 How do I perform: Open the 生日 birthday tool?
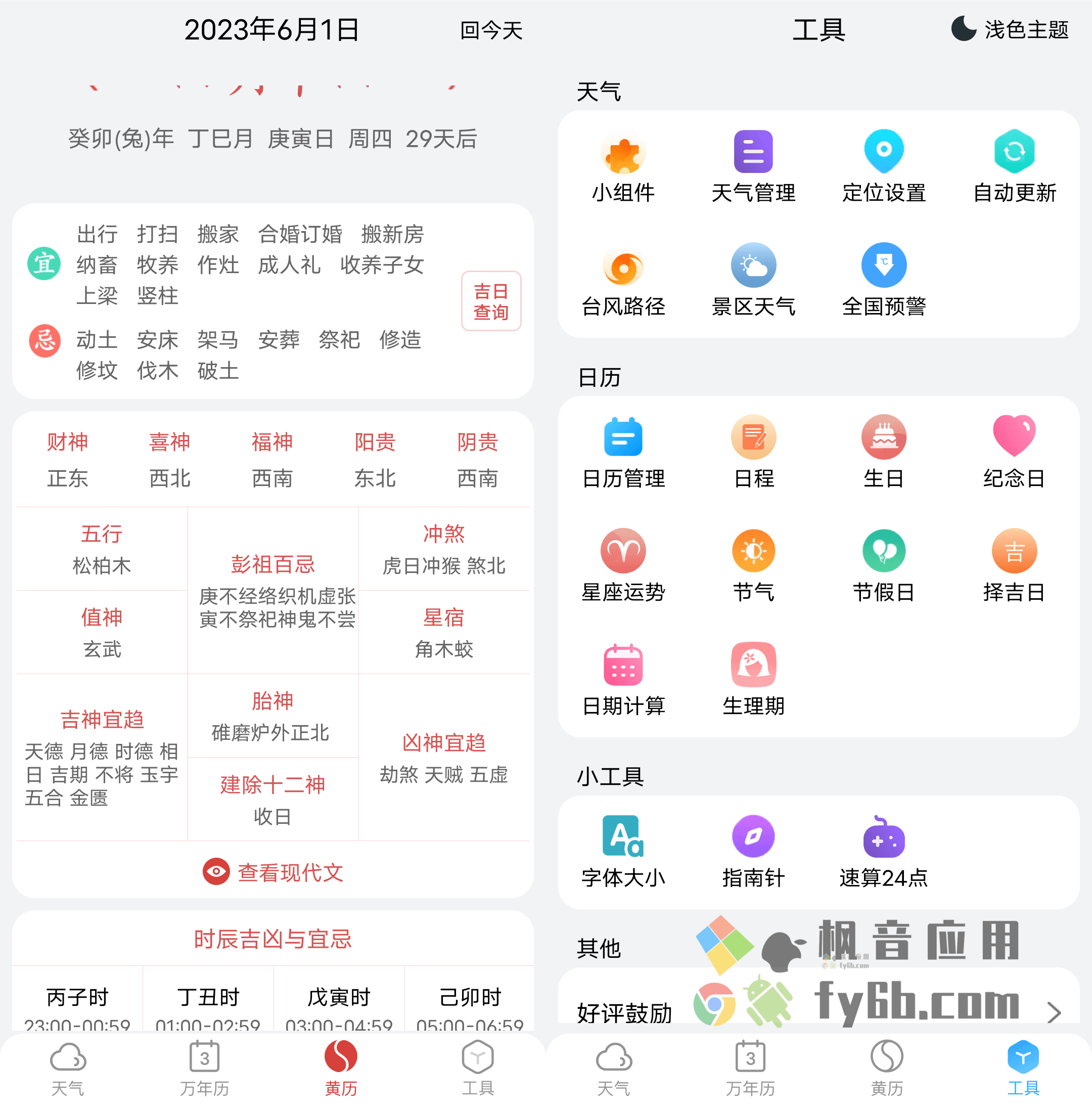[884, 452]
